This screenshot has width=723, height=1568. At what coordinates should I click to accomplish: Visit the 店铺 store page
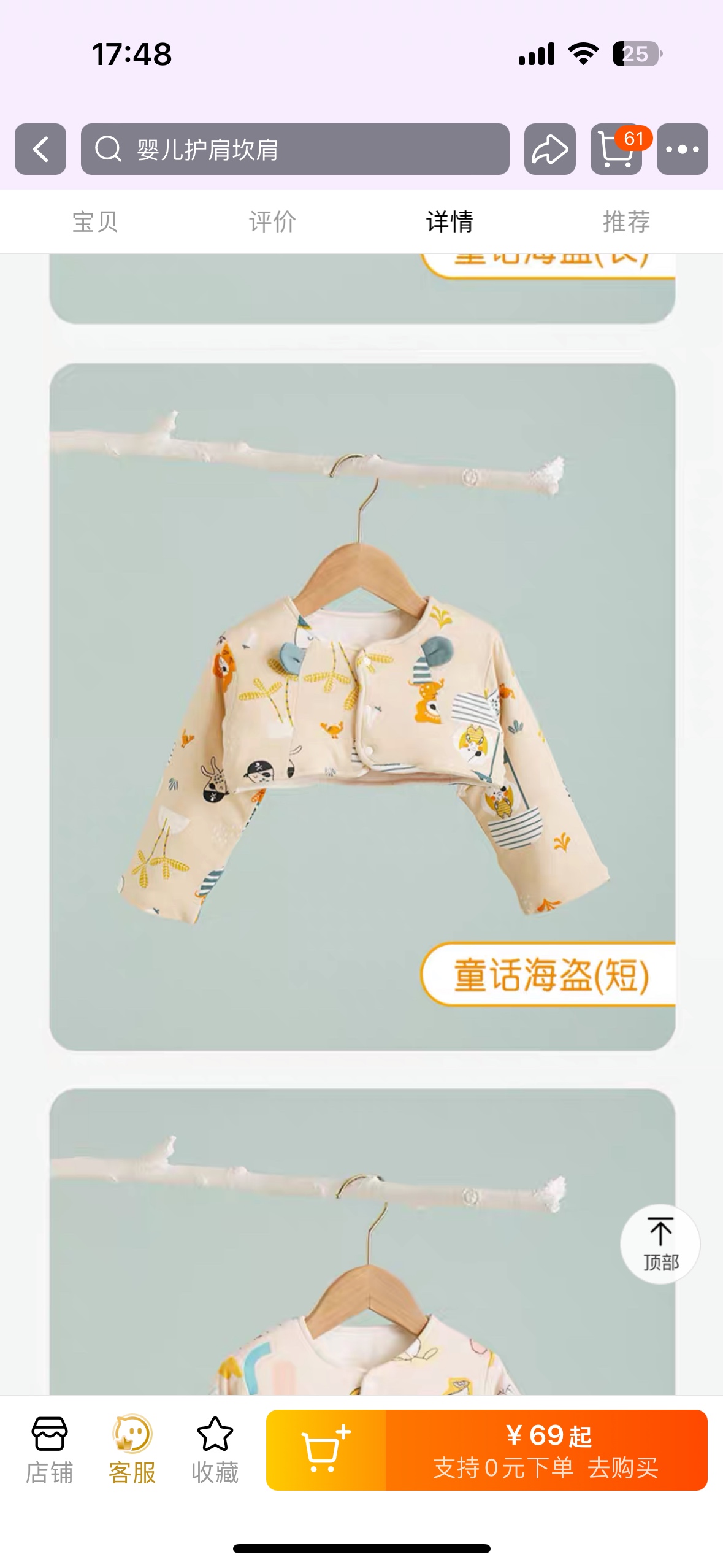[x=49, y=1450]
